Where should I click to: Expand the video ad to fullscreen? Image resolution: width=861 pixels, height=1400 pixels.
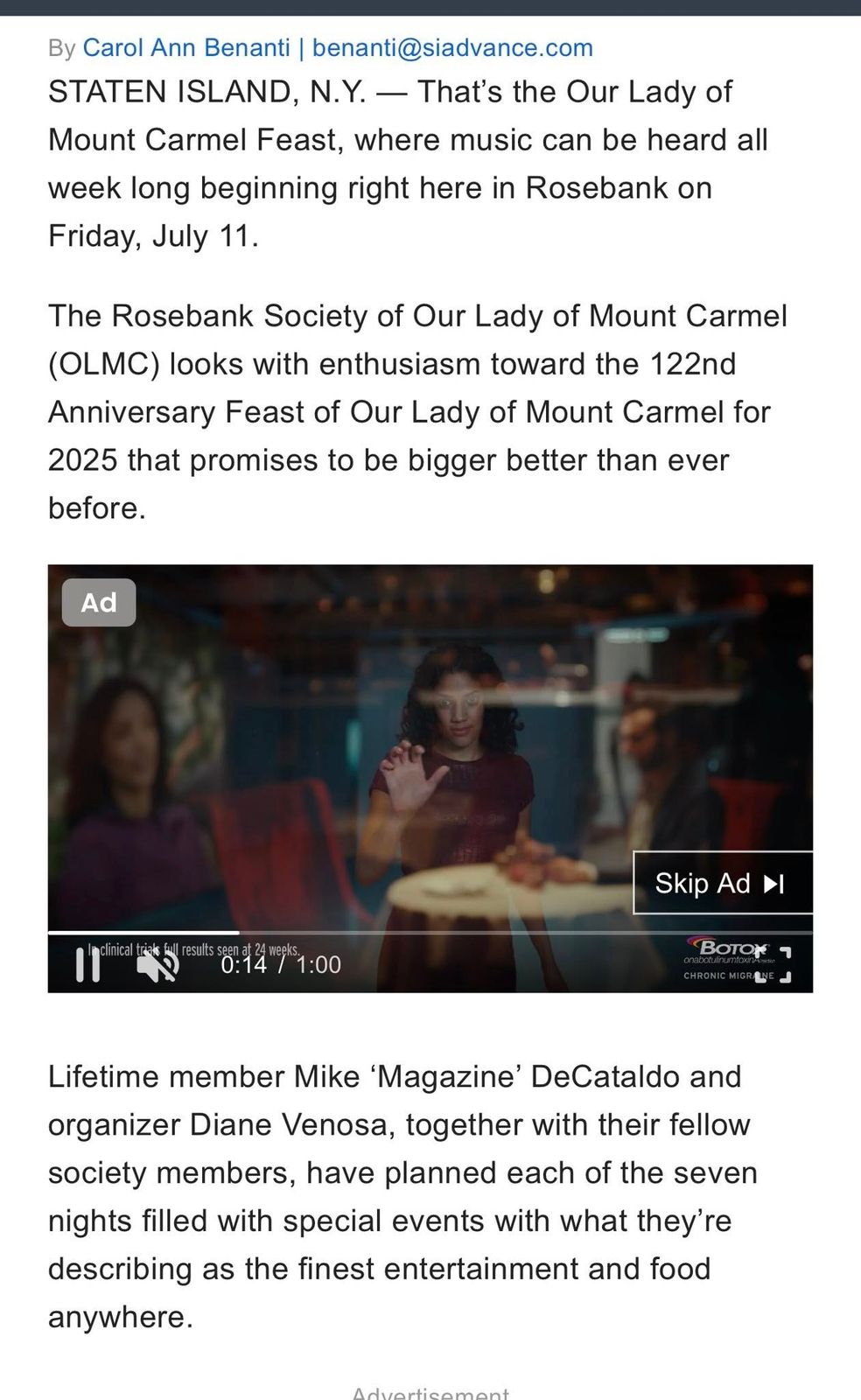(773, 964)
